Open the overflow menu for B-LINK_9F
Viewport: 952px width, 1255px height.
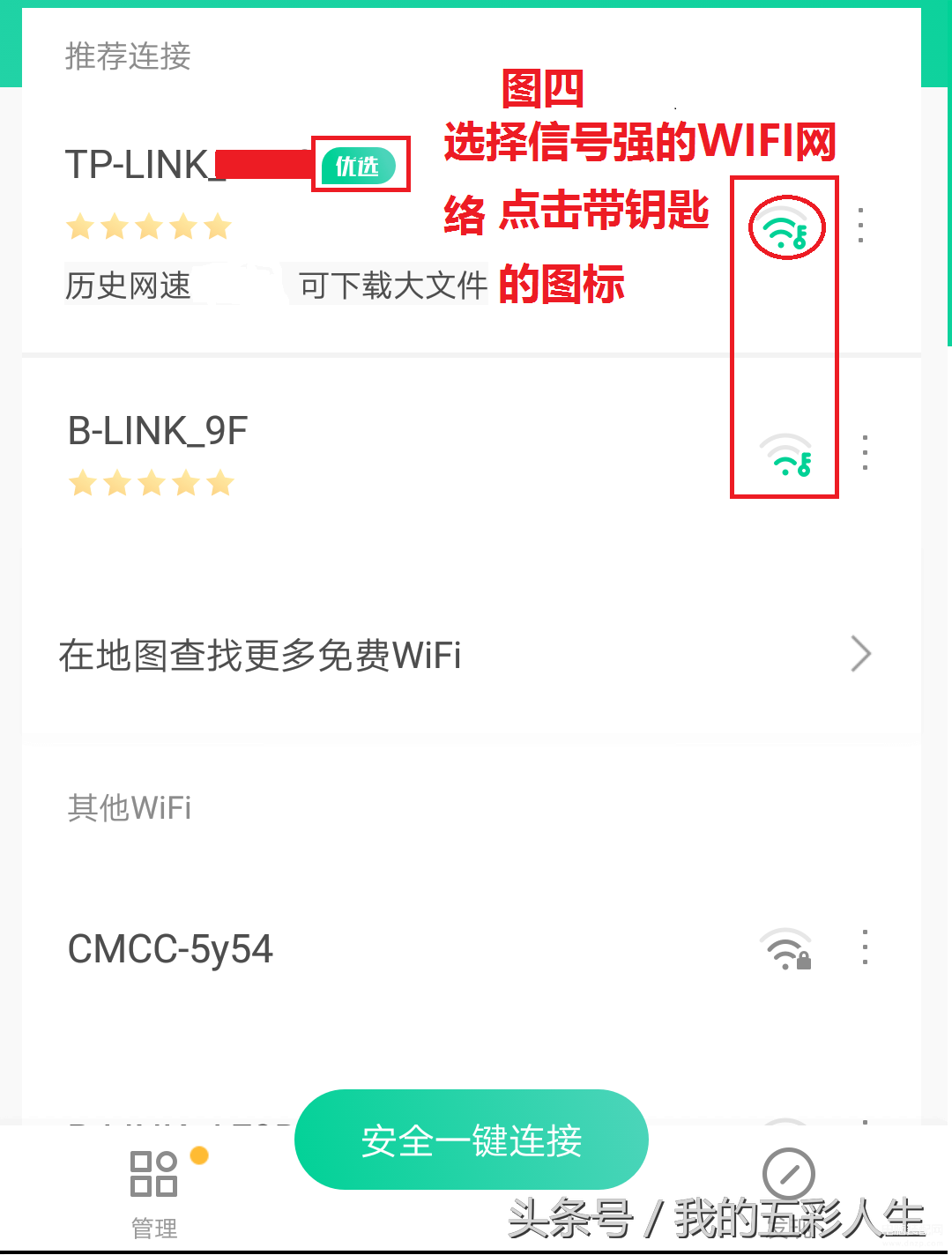(x=865, y=453)
